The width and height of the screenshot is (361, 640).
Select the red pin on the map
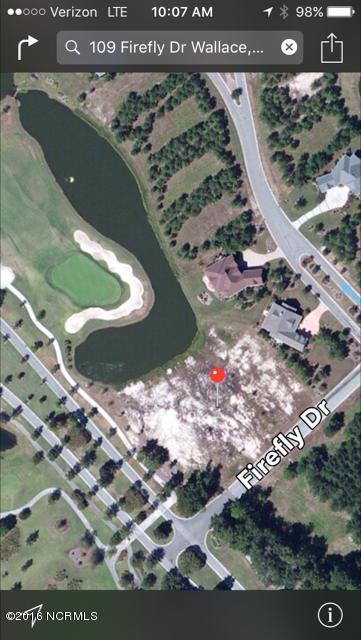(x=217, y=375)
